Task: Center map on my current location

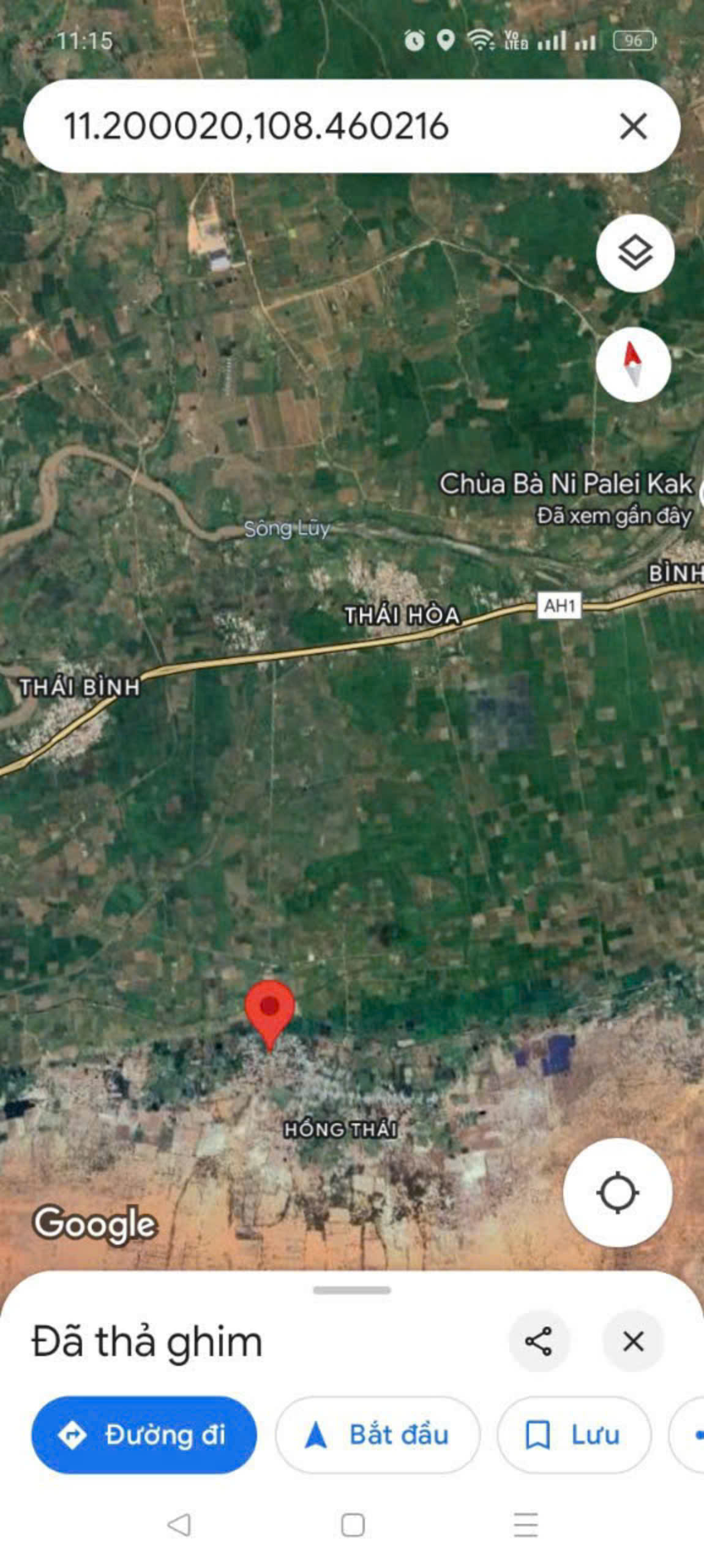Action: point(618,1193)
